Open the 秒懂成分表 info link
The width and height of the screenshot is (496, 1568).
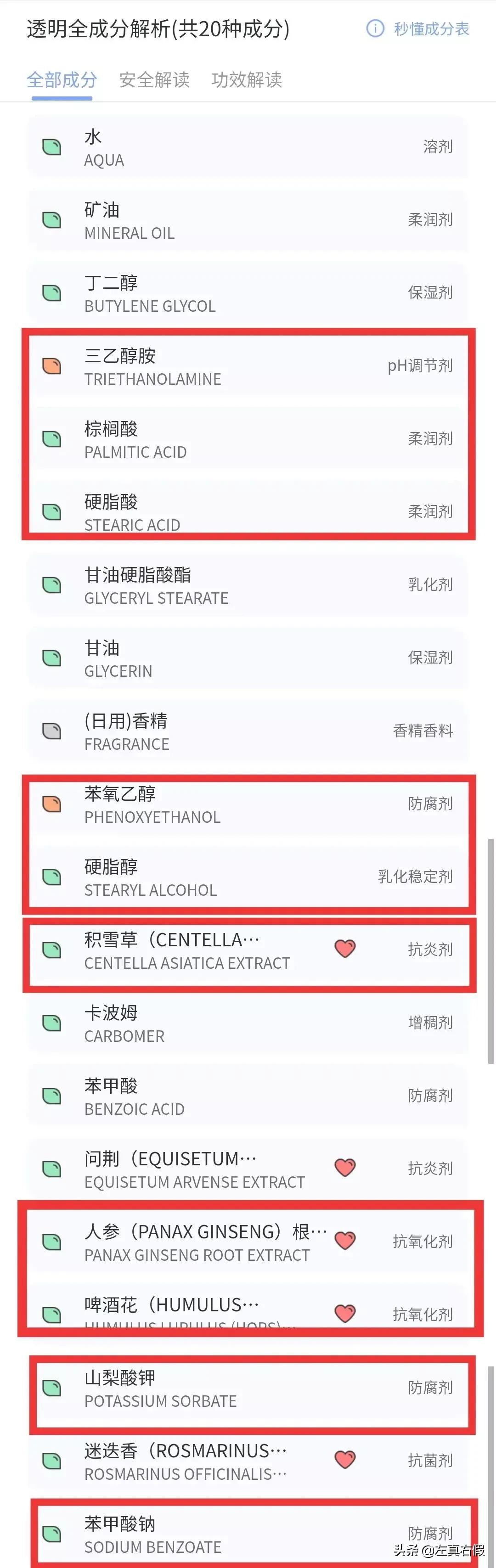[x=418, y=28]
